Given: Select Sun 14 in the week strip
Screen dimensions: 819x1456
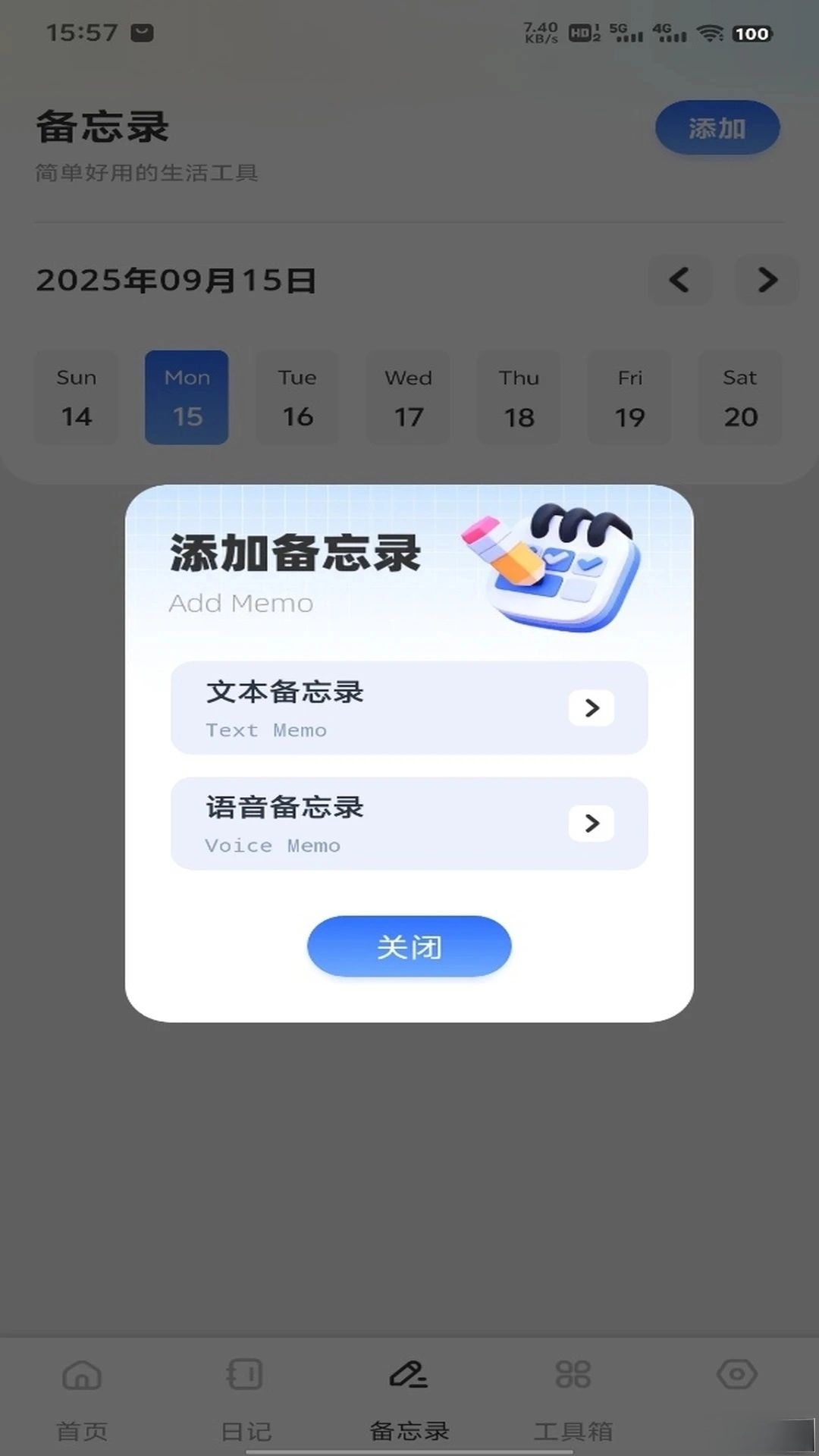Looking at the screenshot, I should tap(77, 397).
